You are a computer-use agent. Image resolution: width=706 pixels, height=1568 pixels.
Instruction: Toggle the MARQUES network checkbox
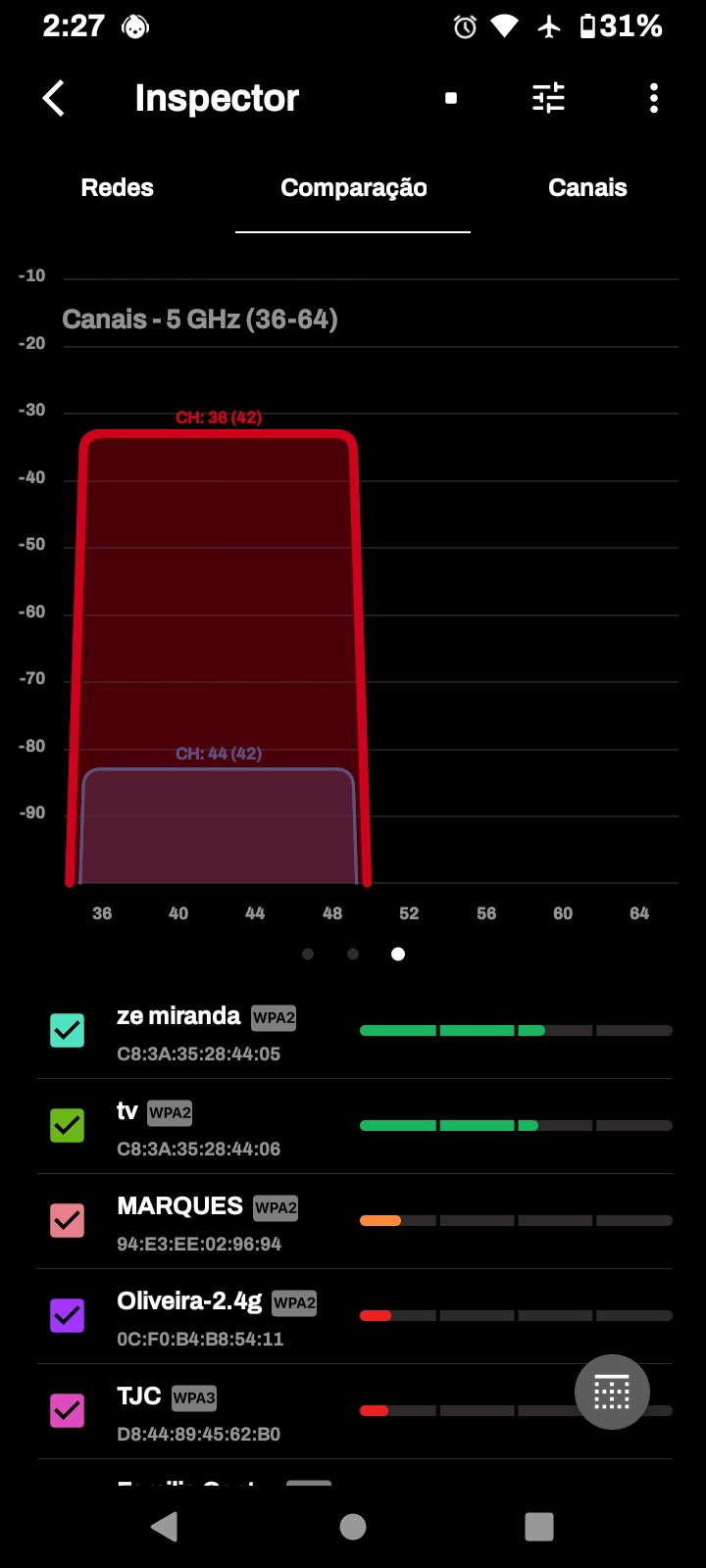(68, 1220)
